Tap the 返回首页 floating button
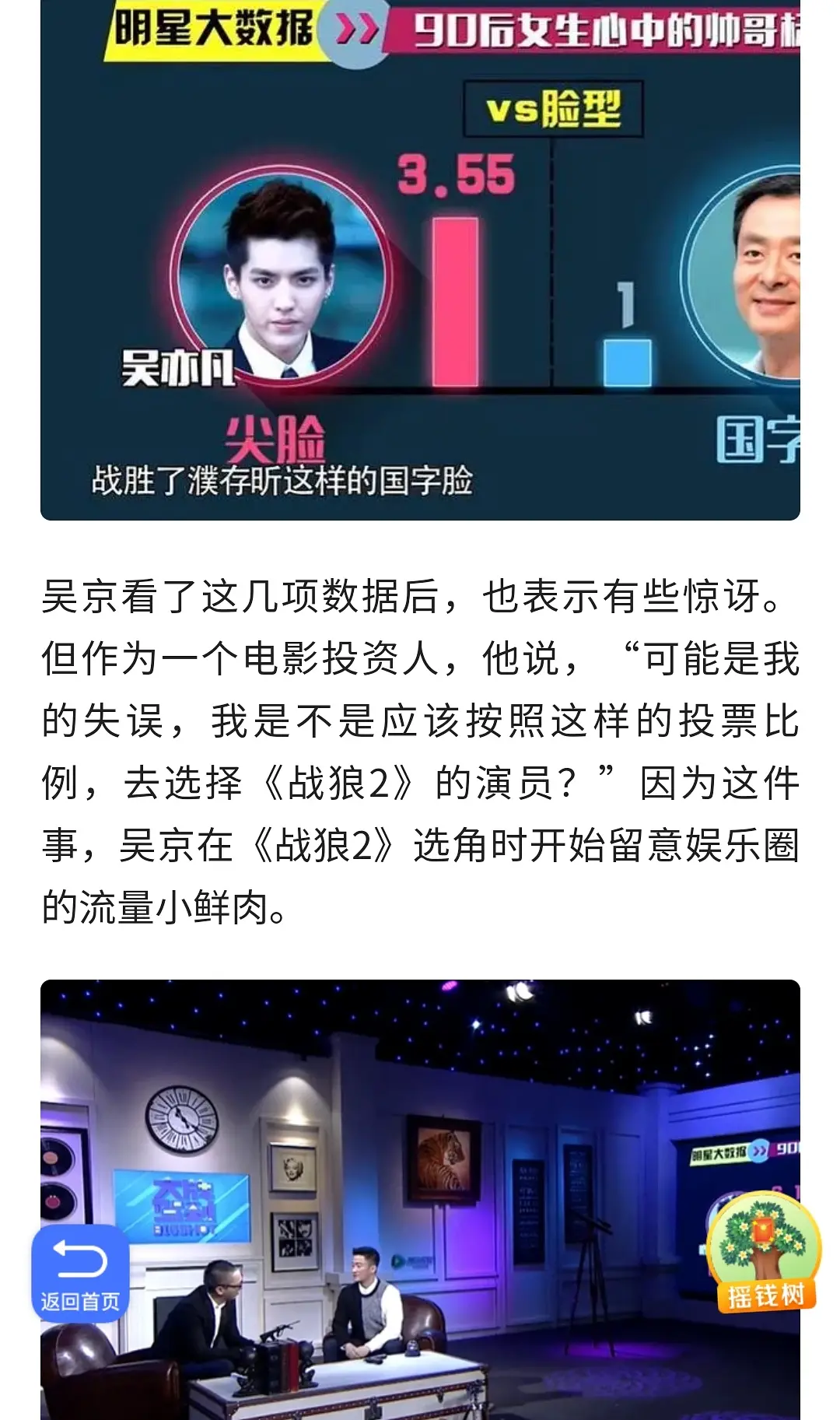 (80, 1274)
